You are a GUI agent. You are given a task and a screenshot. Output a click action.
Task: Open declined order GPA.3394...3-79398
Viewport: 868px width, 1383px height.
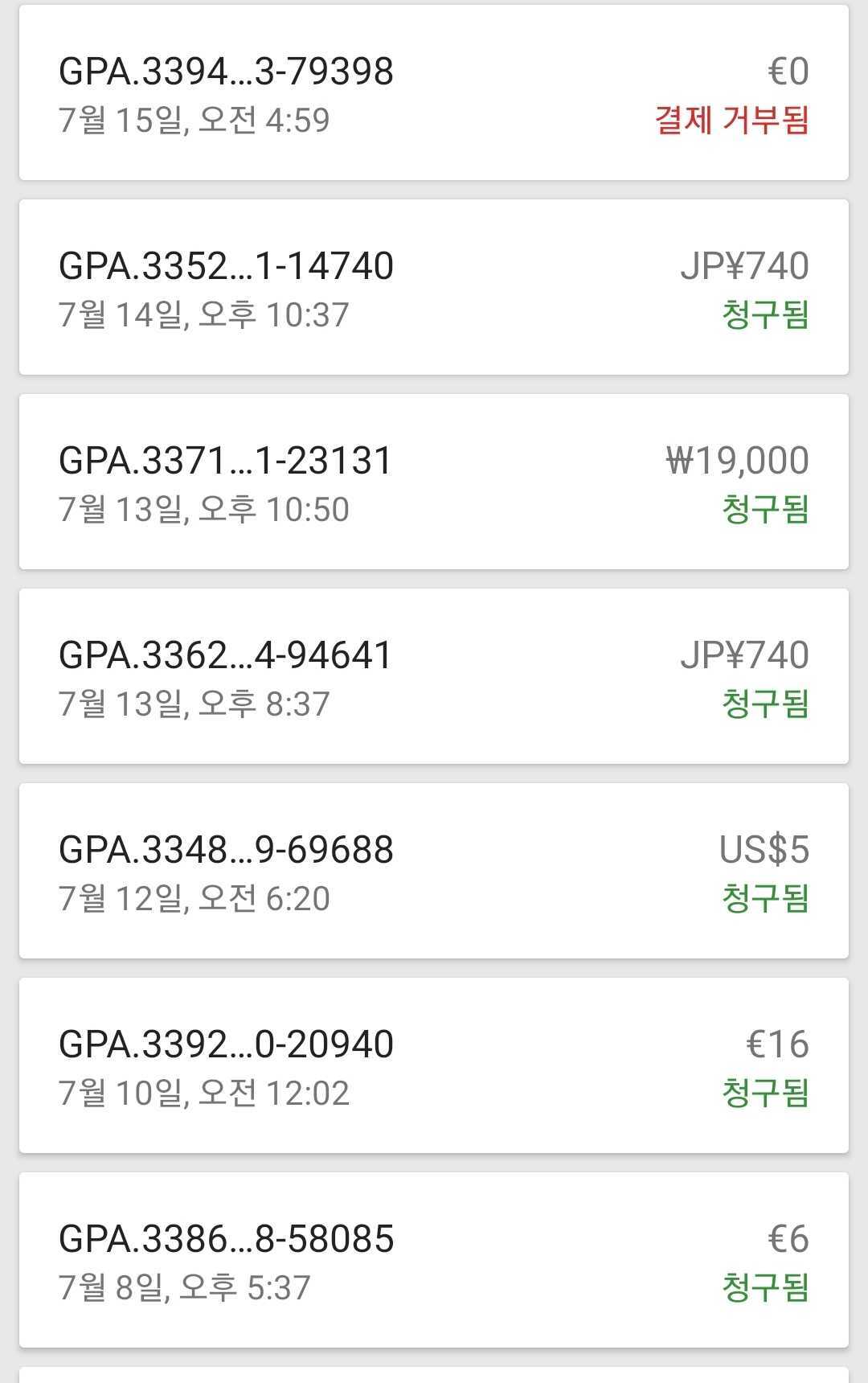(x=434, y=93)
